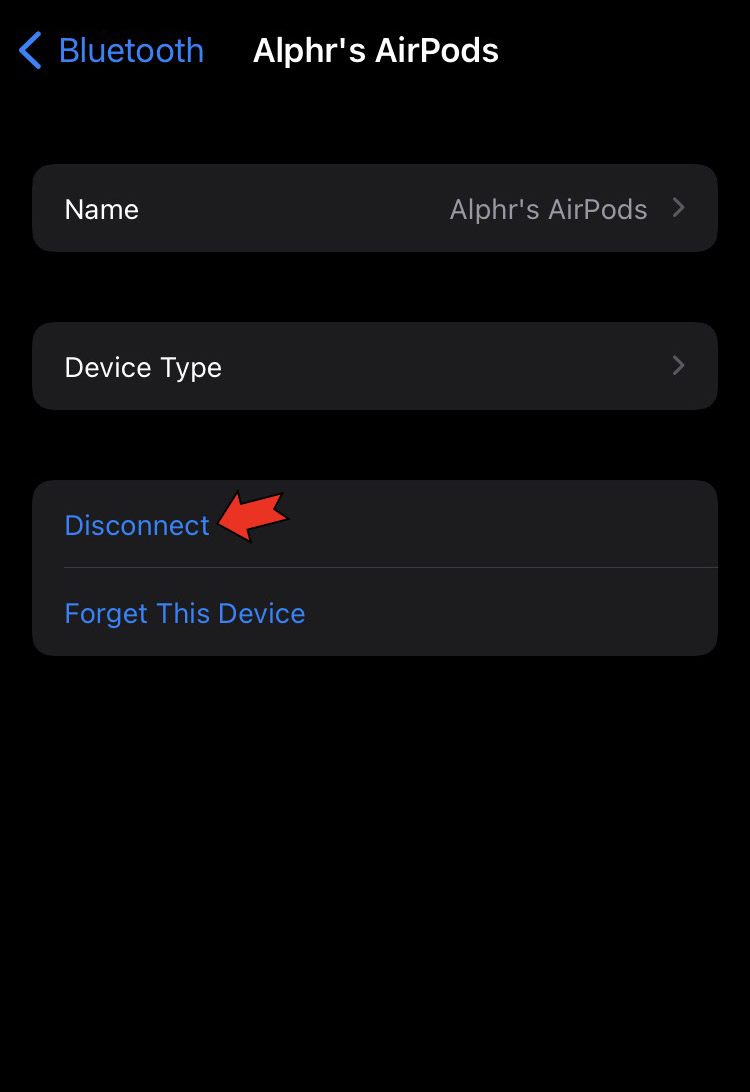Click the blue back arrow beside Bluetooth

point(29,50)
